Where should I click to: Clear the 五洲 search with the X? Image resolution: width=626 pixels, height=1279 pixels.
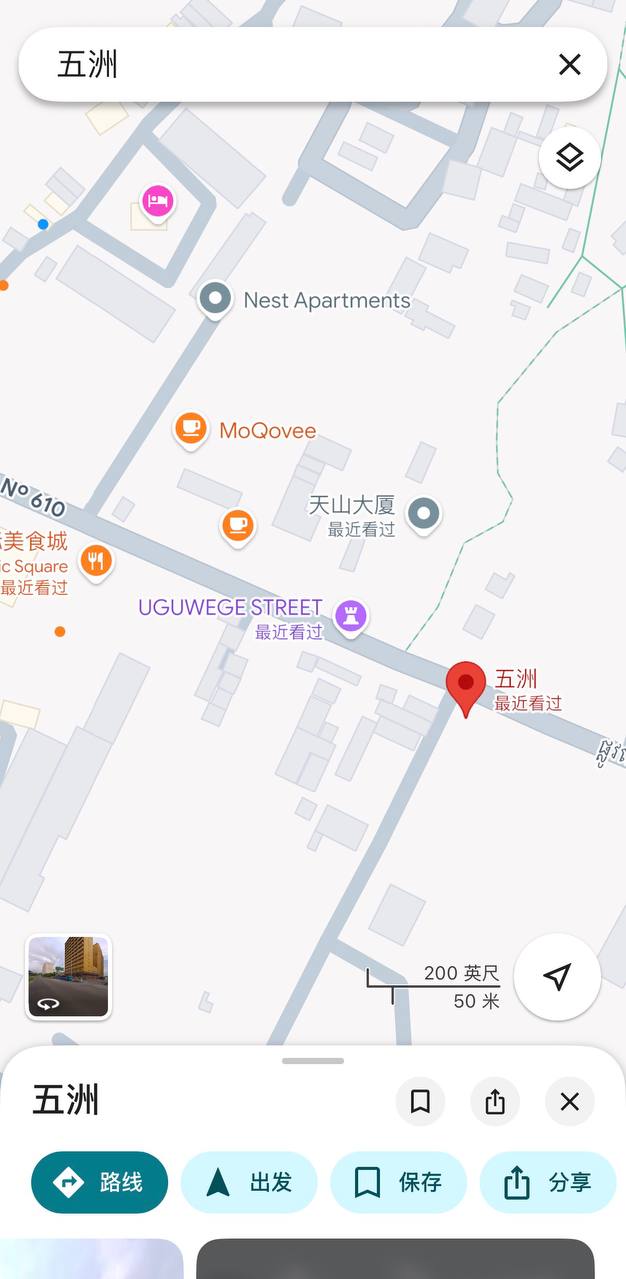[569, 65]
